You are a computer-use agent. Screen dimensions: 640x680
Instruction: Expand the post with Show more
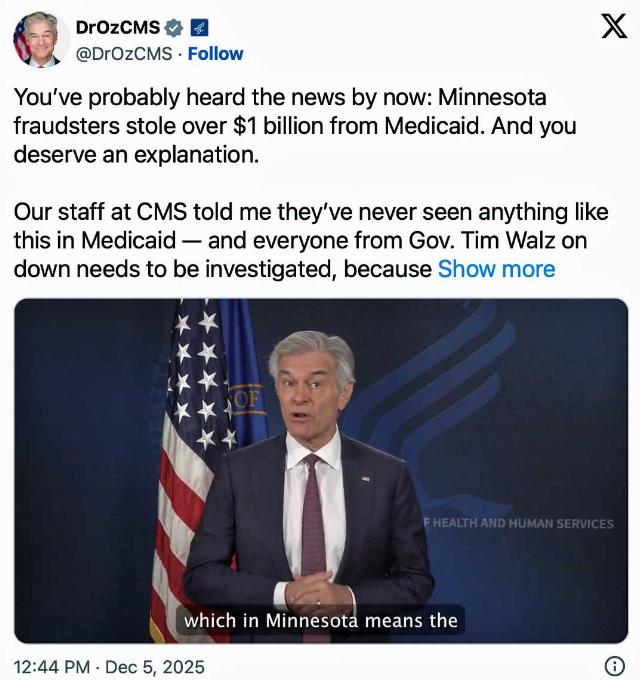click(x=496, y=269)
